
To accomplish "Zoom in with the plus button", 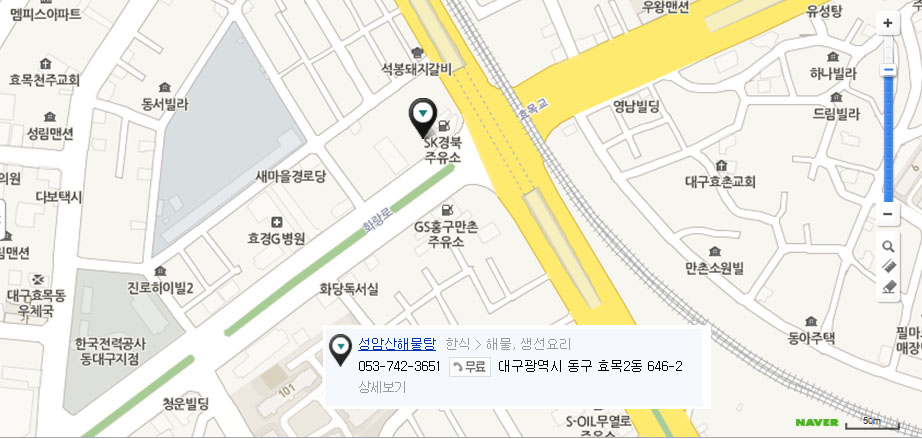I will (888, 24).
